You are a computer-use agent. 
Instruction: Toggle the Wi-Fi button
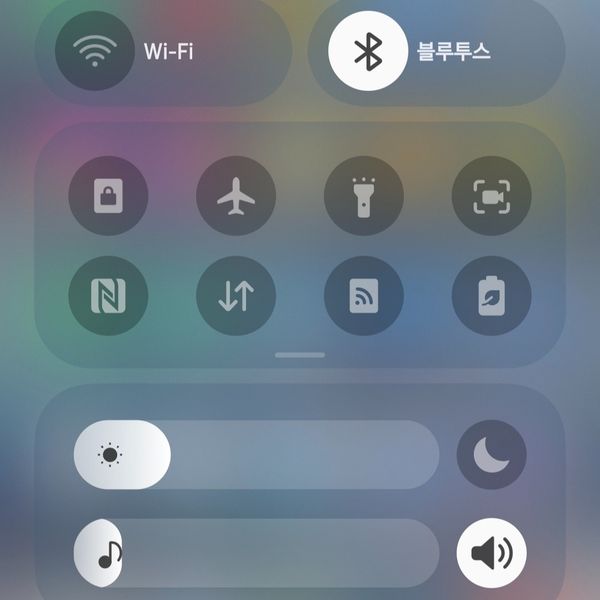click(x=96, y=51)
